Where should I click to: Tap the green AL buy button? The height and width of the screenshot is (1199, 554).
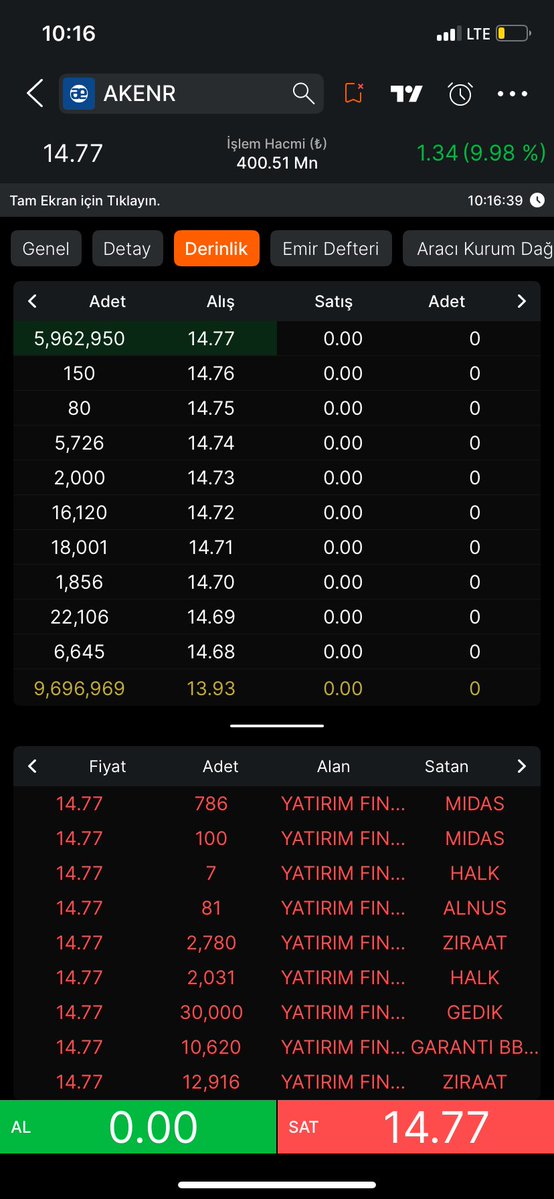138,1127
